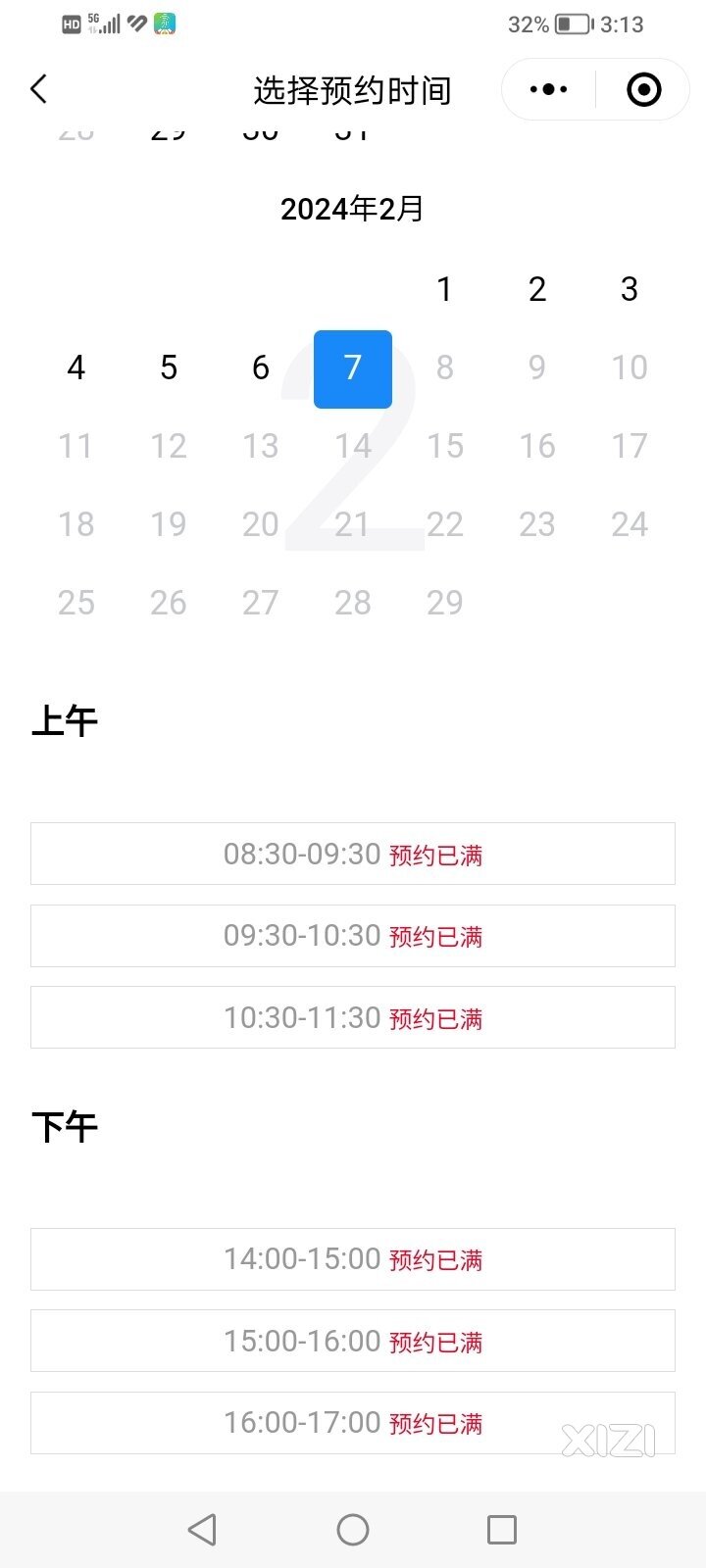
Task: Pick February 3 as the date
Action: pos(630,289)
